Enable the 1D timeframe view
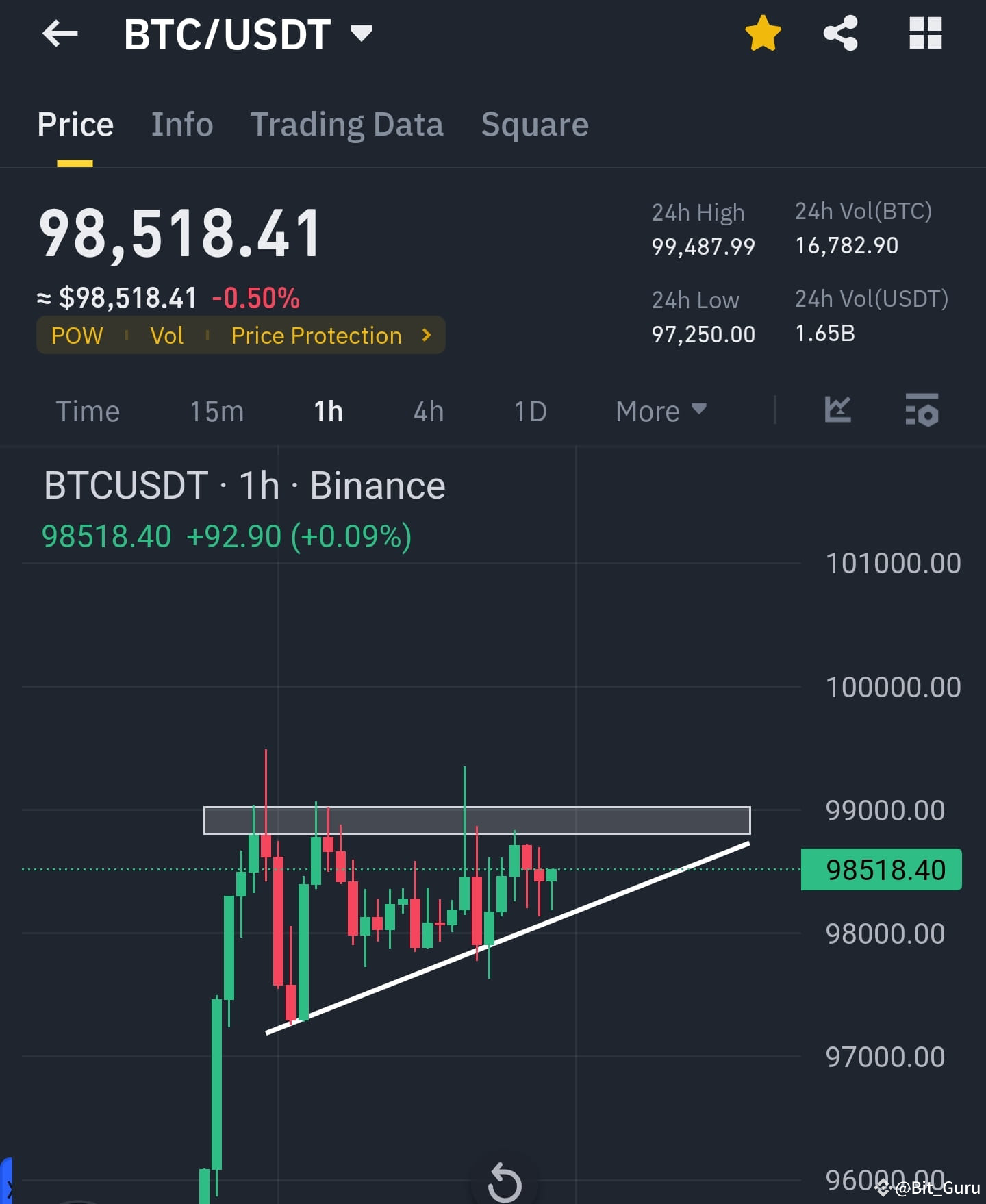986x1204 pixels. pyautogui.click(x=529, y=410)
